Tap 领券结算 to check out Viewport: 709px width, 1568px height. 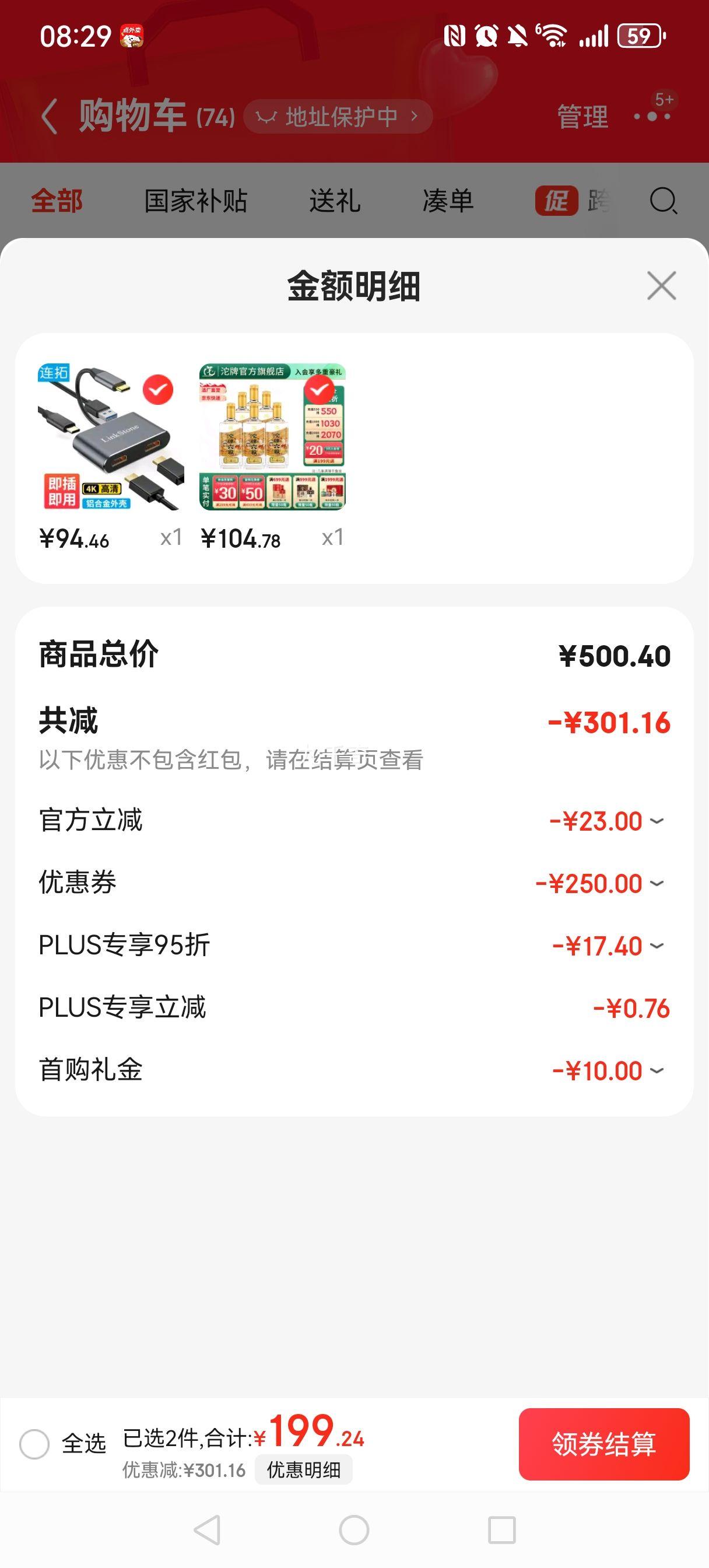(603, 1444)
